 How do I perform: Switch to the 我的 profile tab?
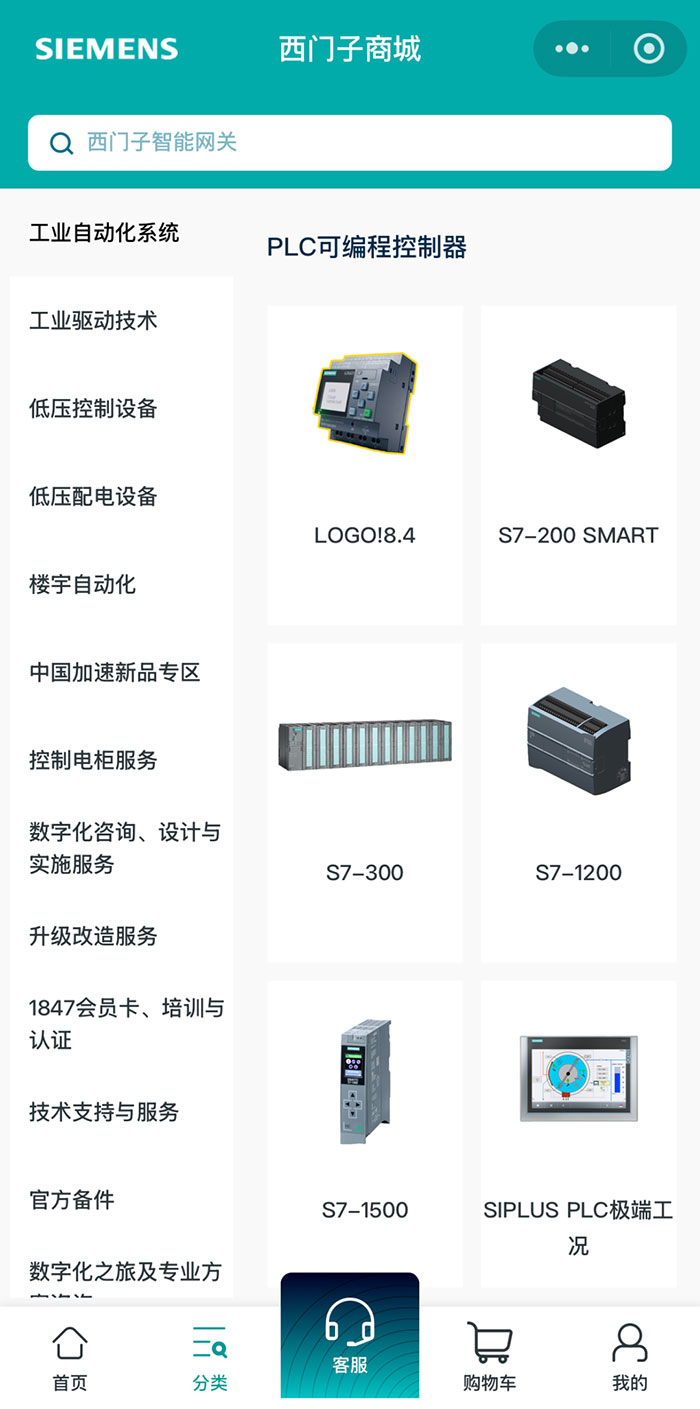630,1357
